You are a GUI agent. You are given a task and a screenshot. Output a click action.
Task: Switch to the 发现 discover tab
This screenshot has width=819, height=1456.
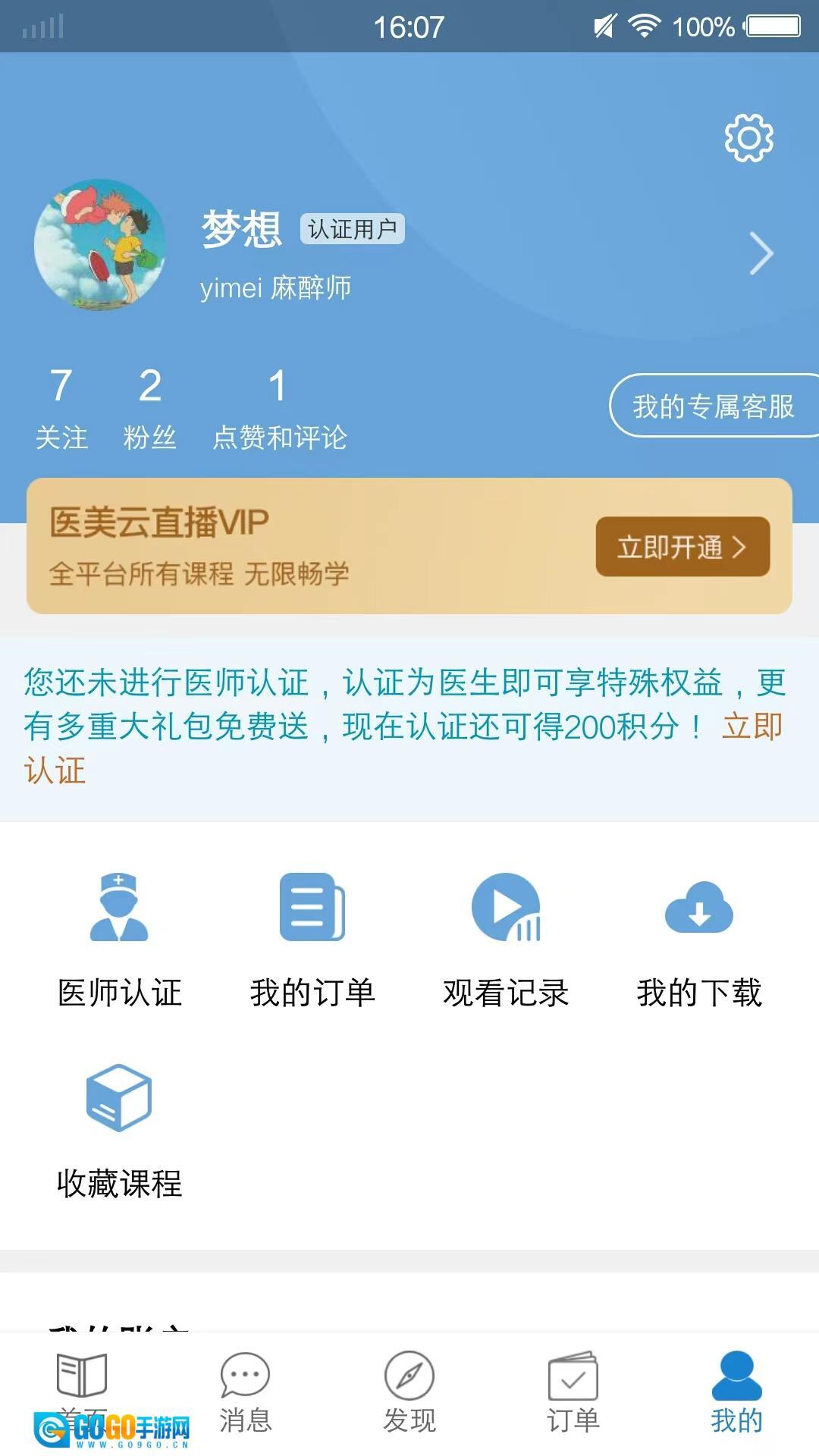point(409,1392)
